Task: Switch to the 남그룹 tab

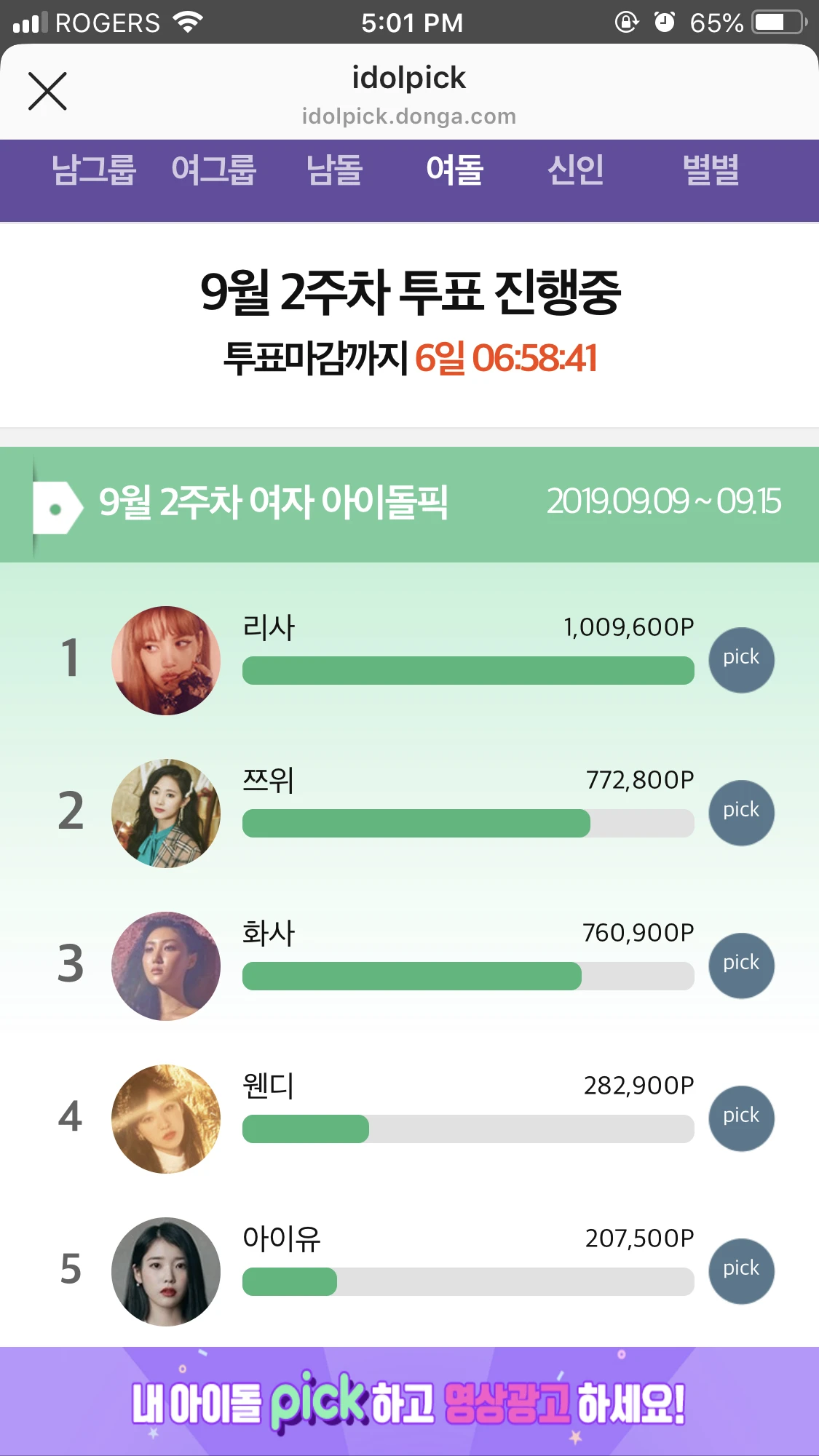Action: click(x=94, y=170)
